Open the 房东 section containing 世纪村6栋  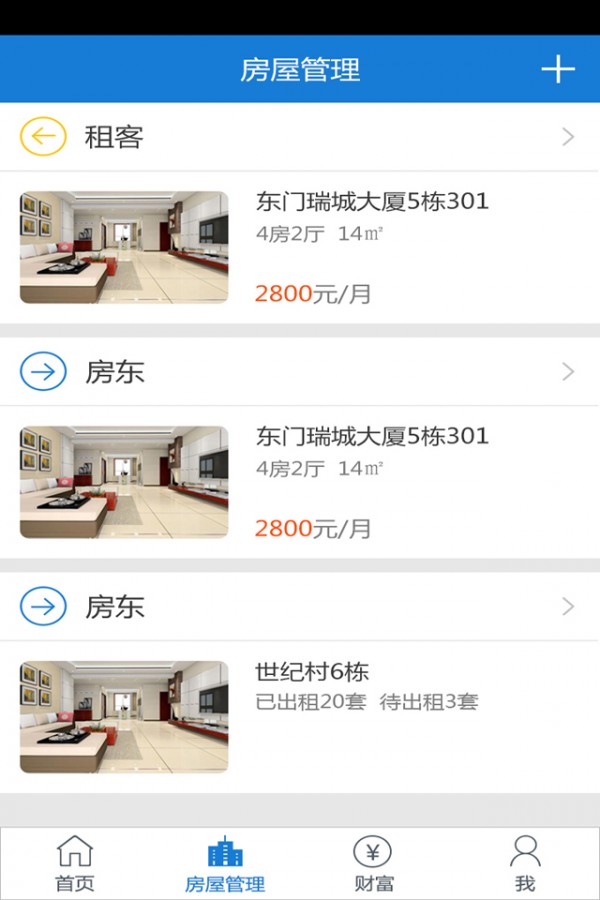pyautogui.click(x=300, y=606)
